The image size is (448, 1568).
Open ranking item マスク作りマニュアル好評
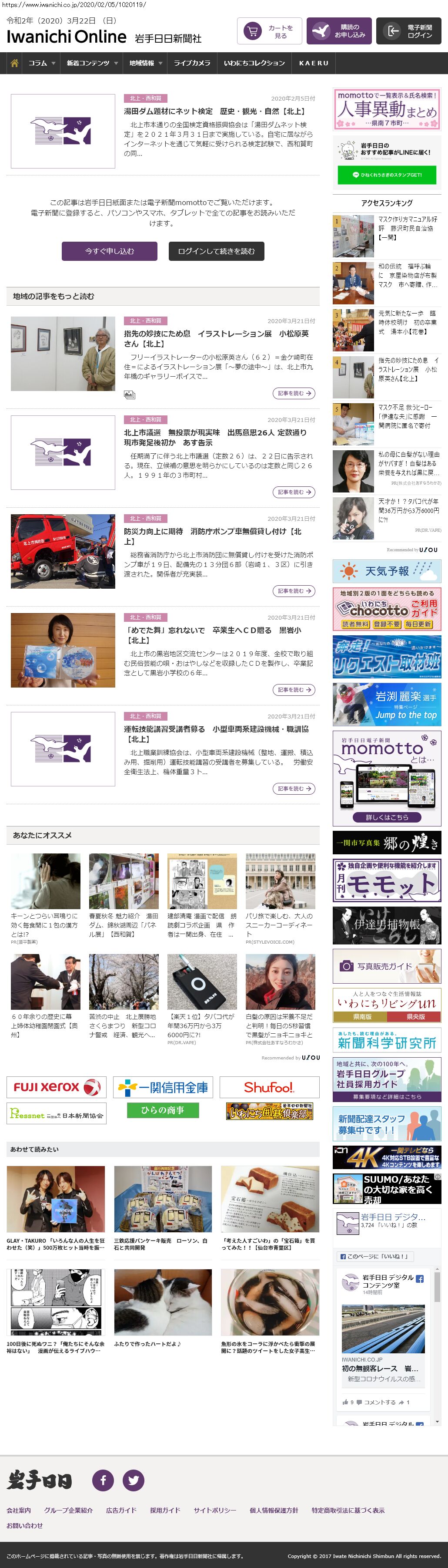click(407, 228)
